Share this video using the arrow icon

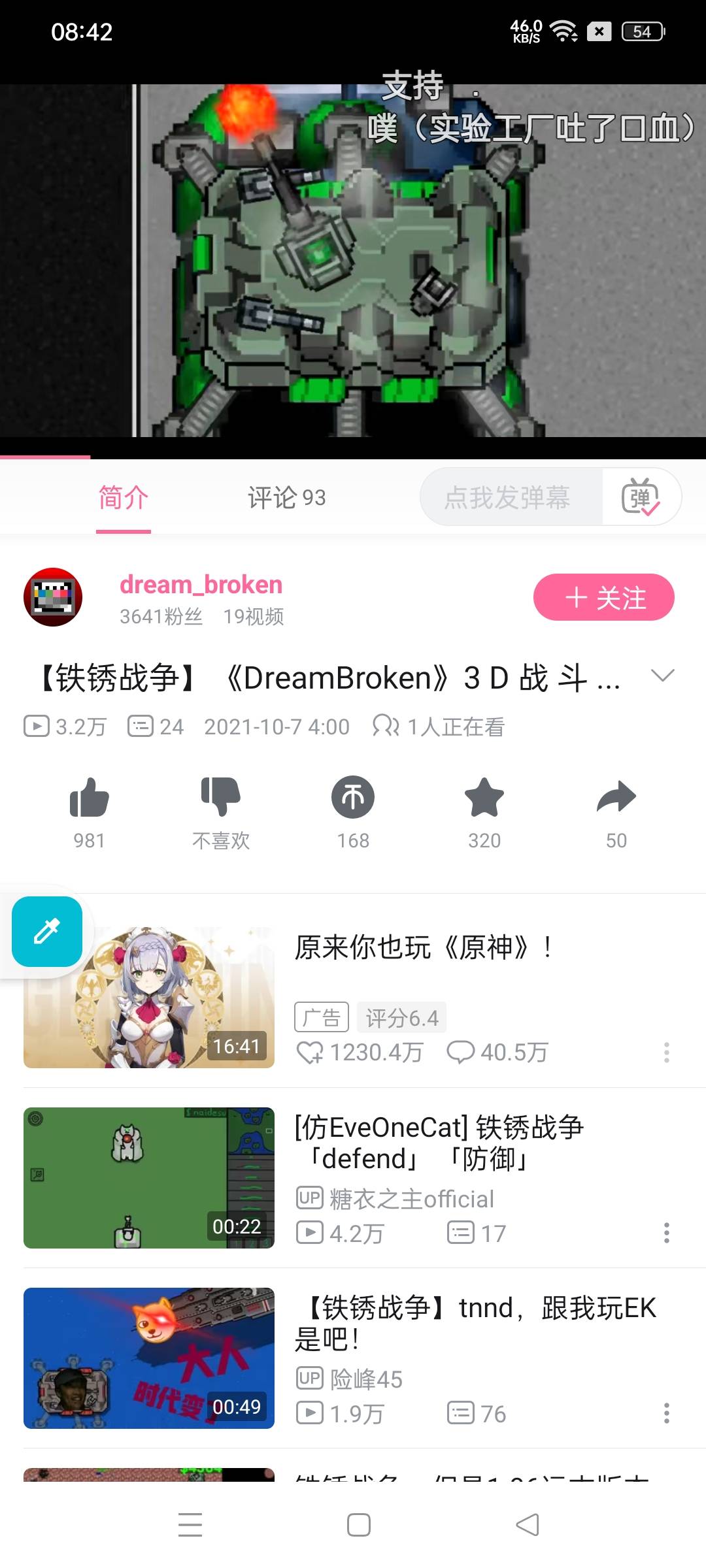pyautogui.click(x=616, y=798)
